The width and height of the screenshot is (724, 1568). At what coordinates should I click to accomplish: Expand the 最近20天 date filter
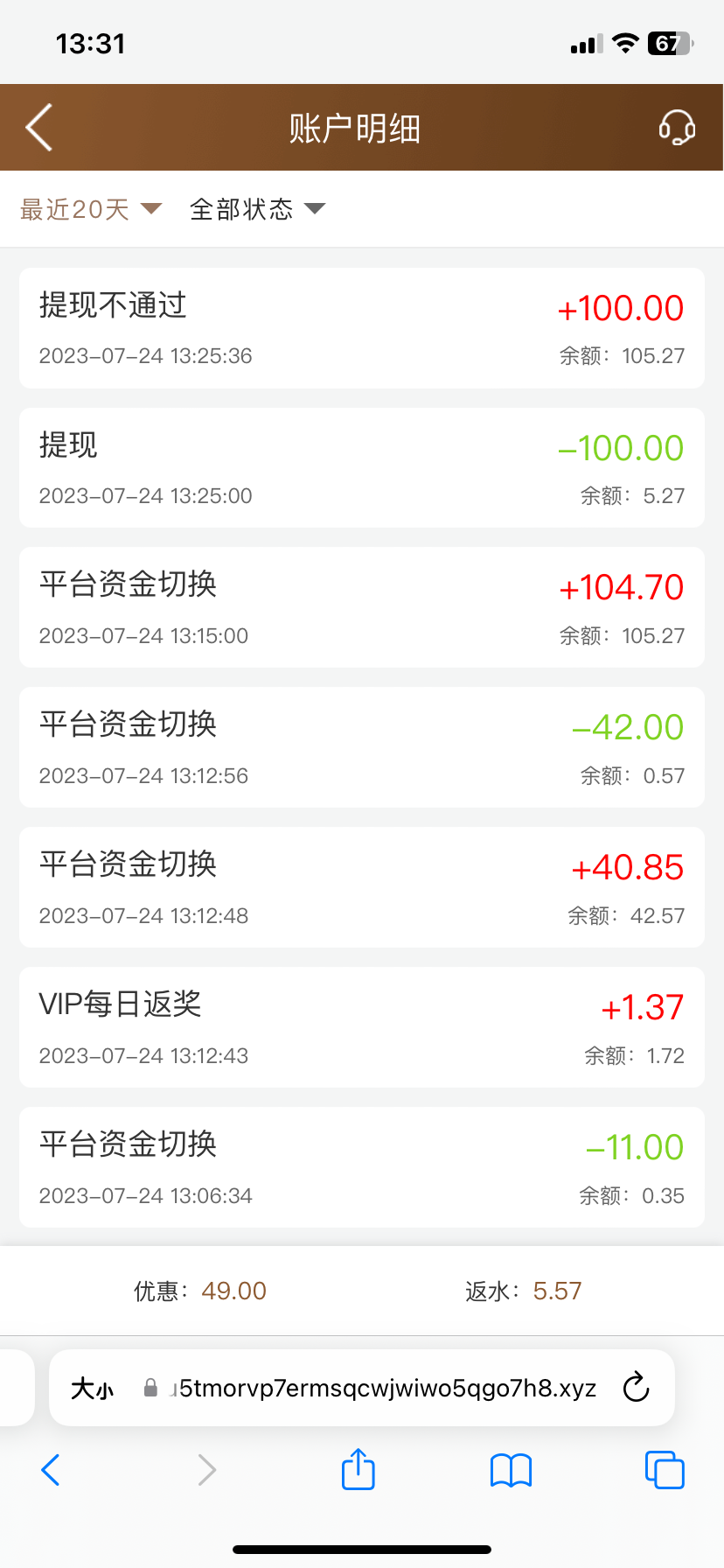[x=91, y=209]
